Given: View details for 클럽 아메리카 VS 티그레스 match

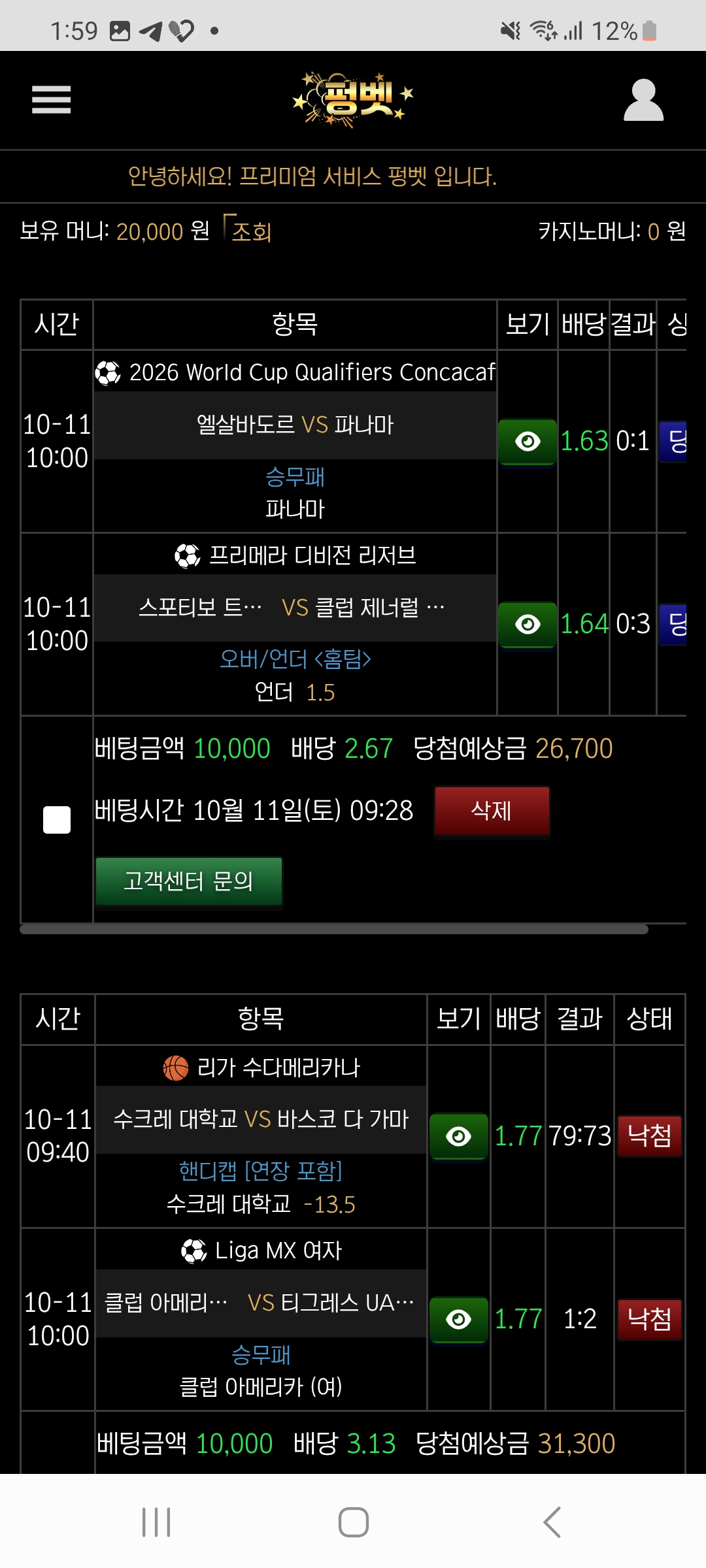Looking at the screenshot, I should click(458, 1320).
